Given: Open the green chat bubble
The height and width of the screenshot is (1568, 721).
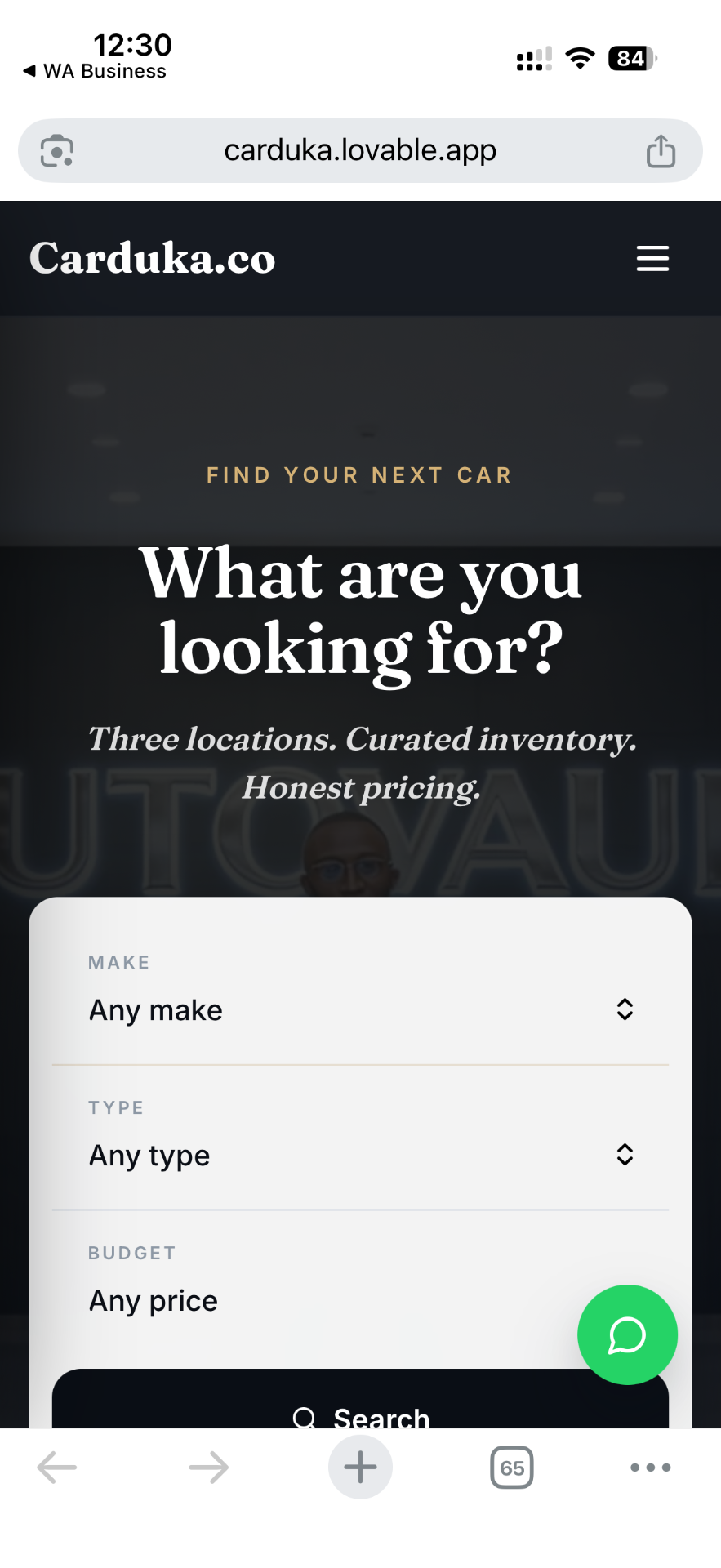Looking at the screenshot, I should [x=627, y=1334].
